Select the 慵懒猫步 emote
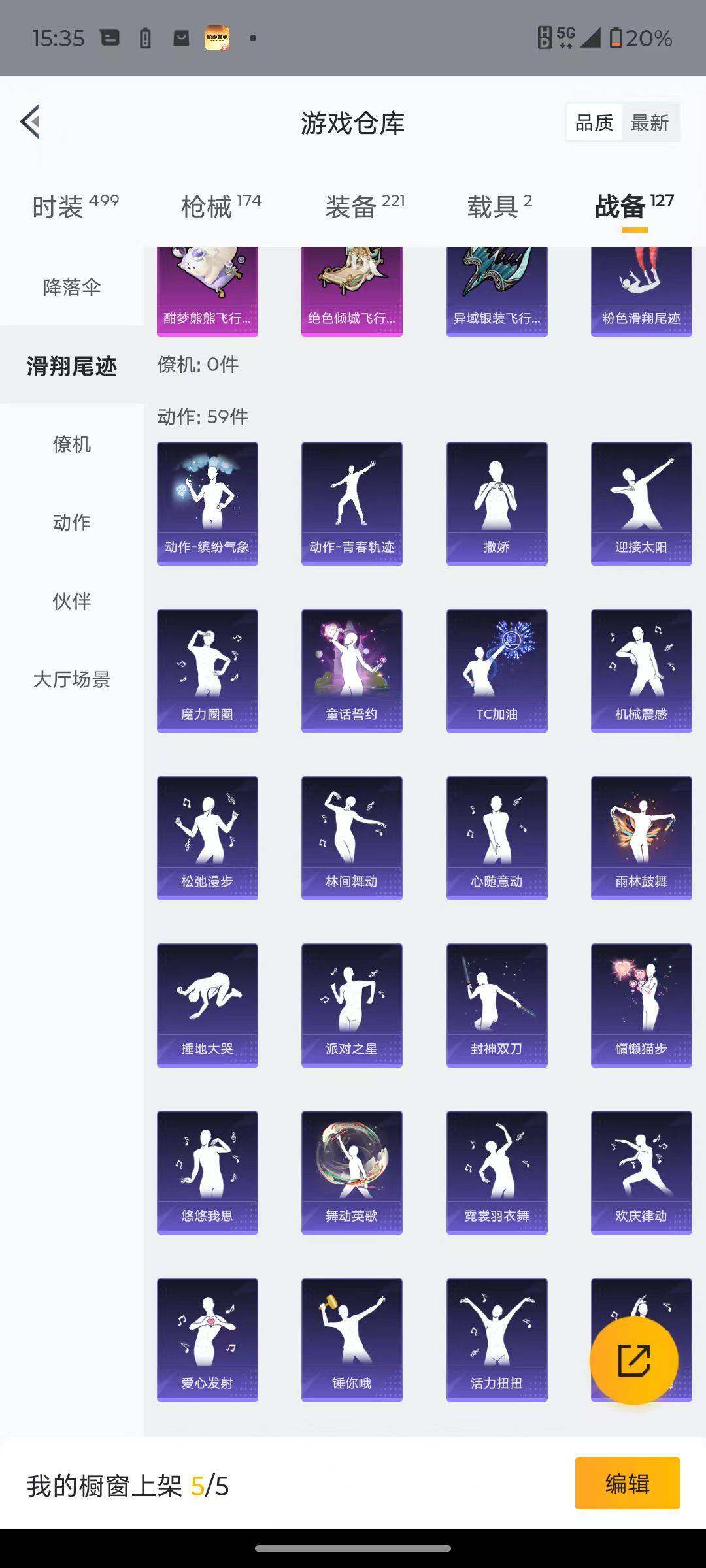 (x=641, y=1005)
